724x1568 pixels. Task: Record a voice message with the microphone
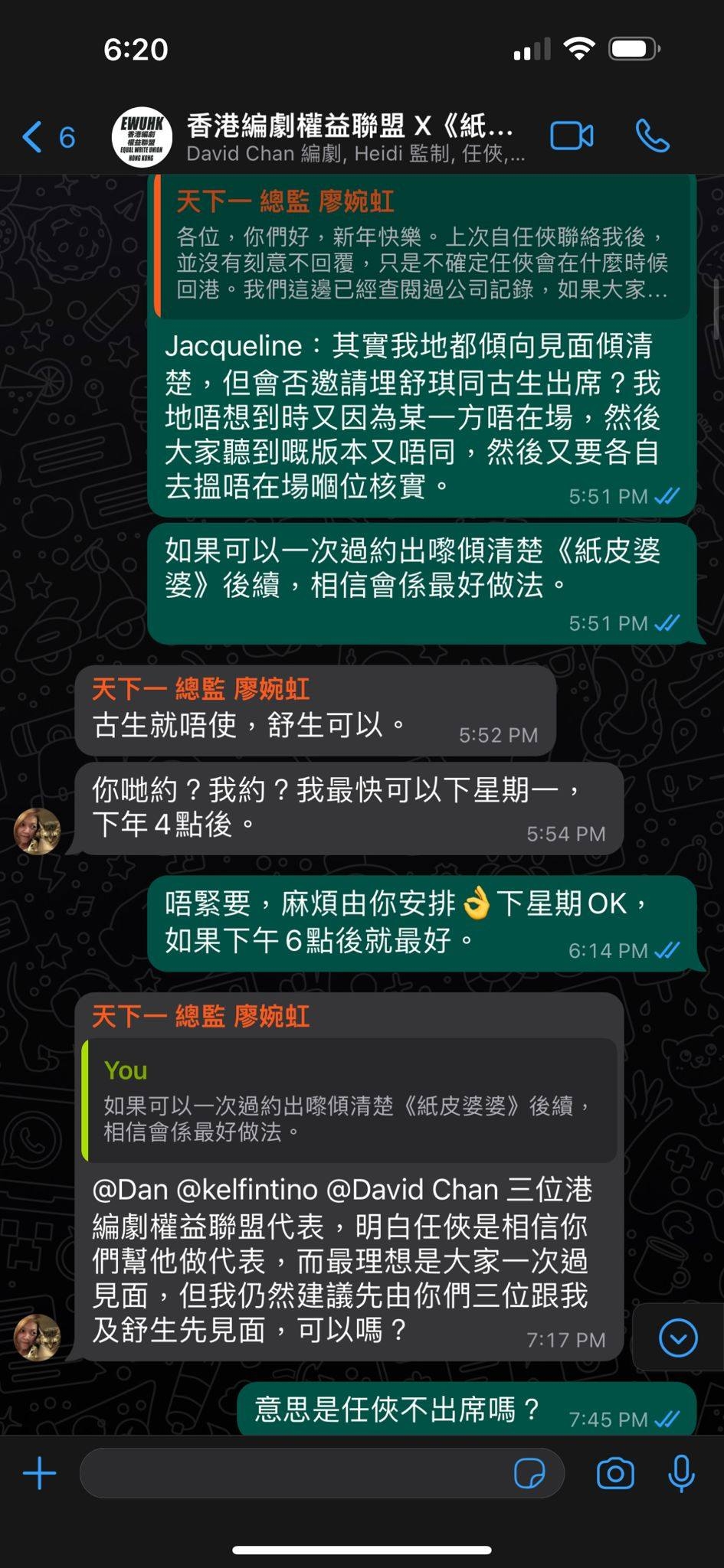point(681,1472)
